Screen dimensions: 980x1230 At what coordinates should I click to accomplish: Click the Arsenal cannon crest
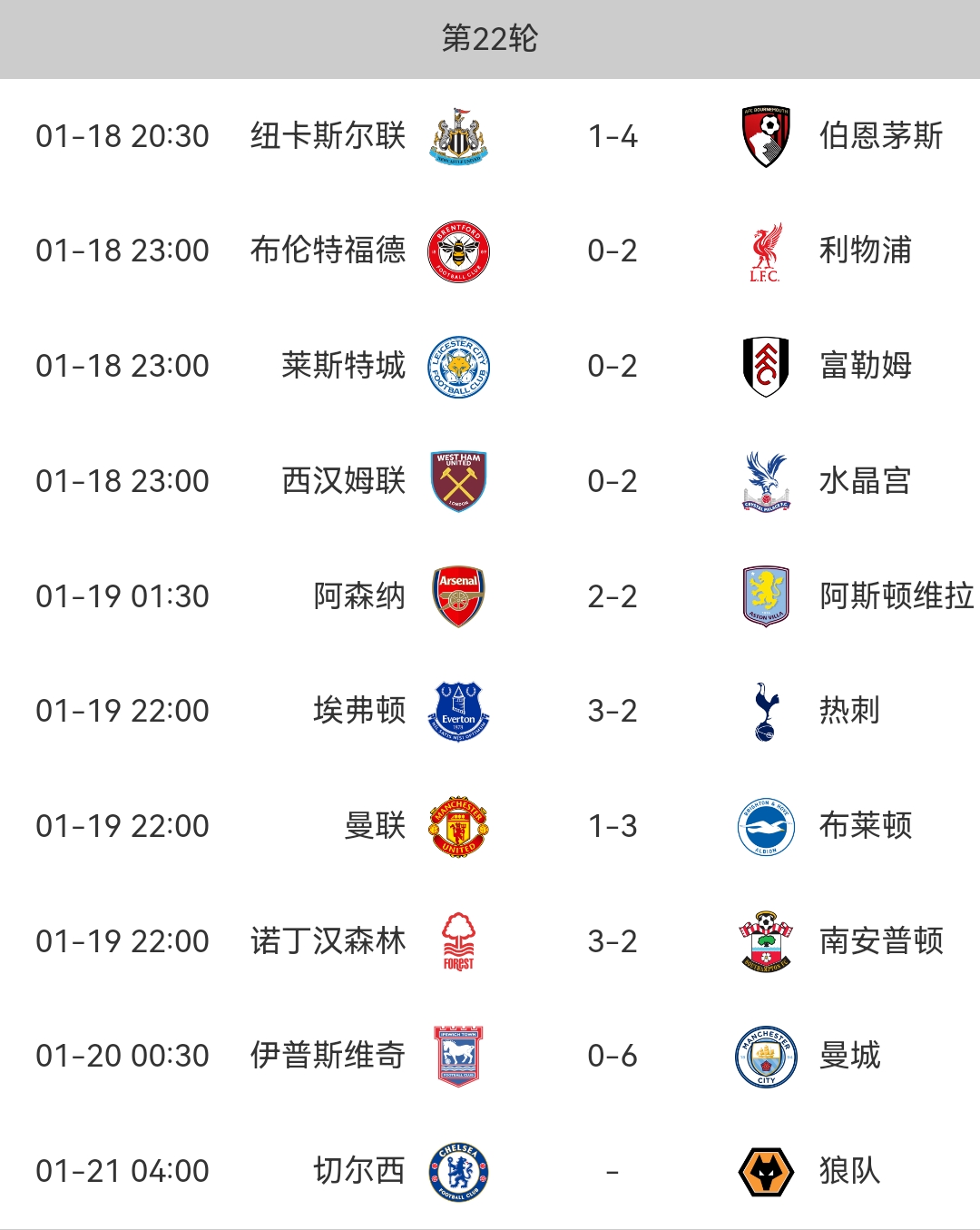click(x=458, y=596)
